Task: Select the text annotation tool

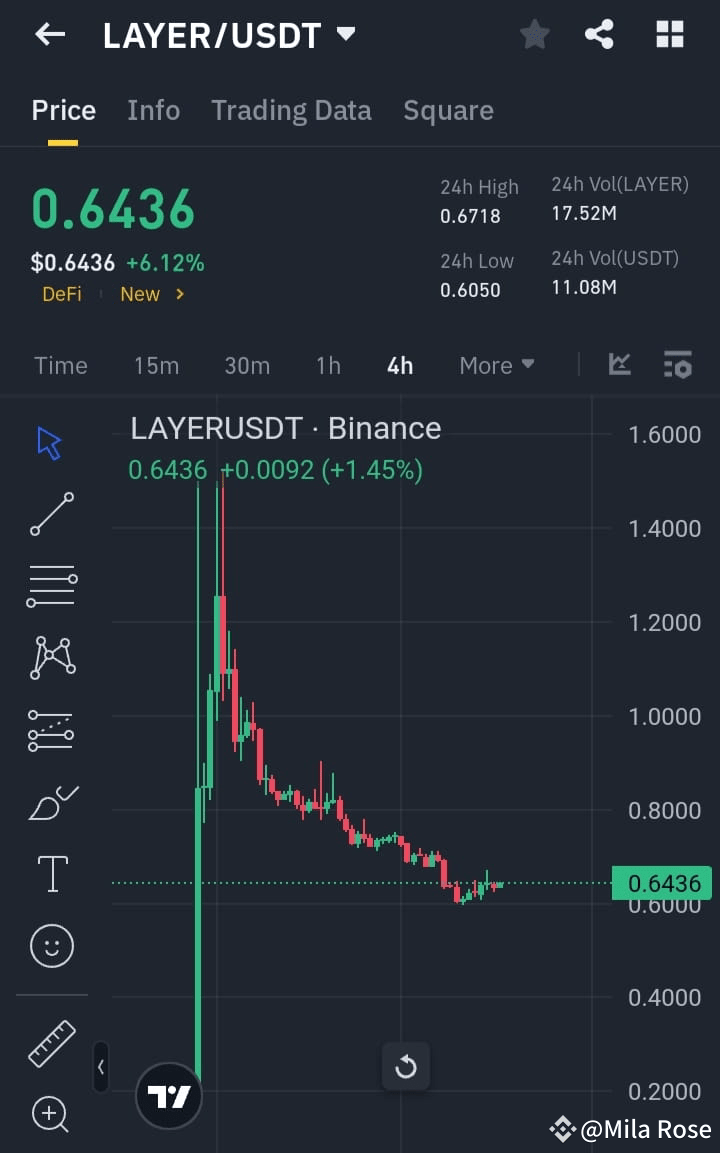Action: pyautogui.click(x=50, y=874)
